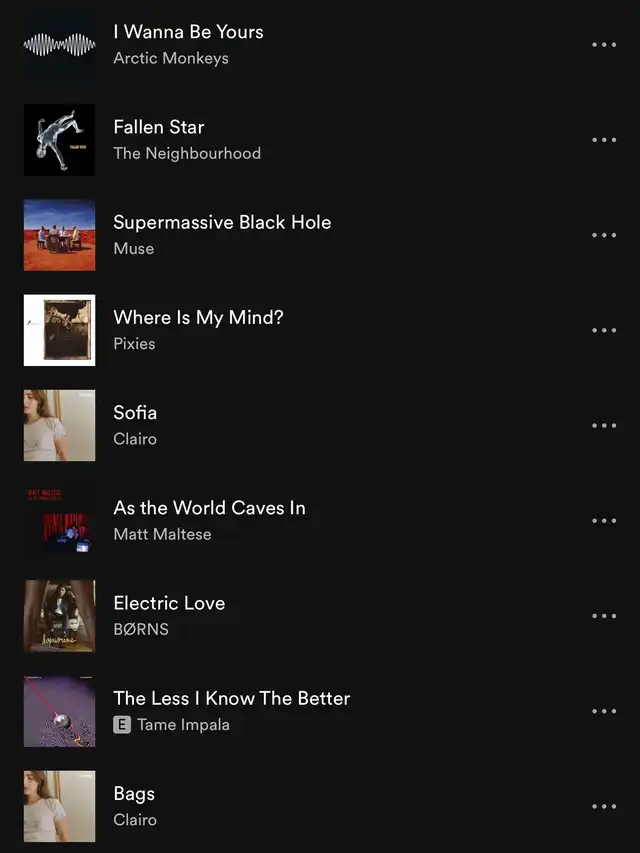This screenshot has height=853, width=640.
Task: Open more options for Where Is My Mind?
Action: pyautogui.click(x=604, y=330)
